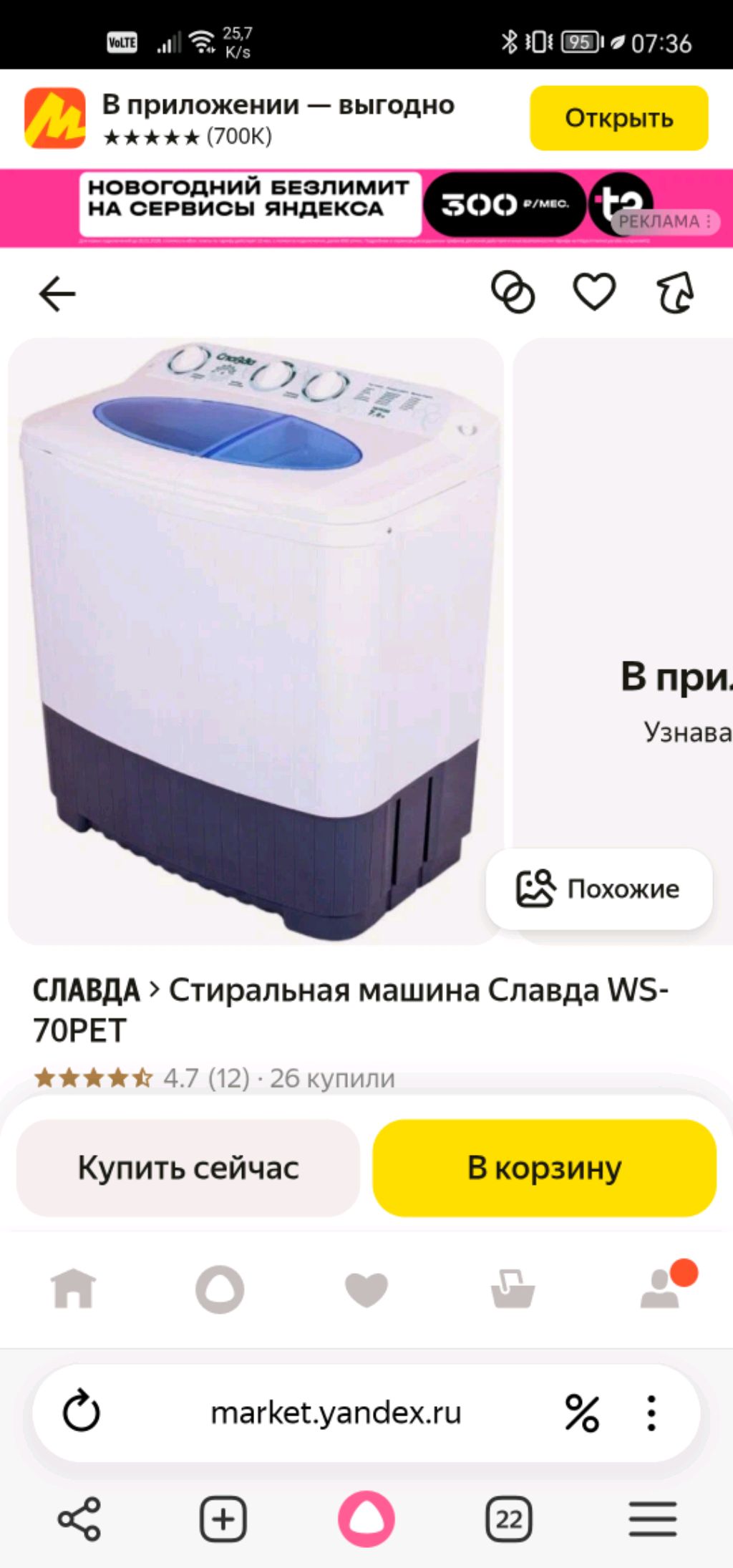Tap the Открыть button in app banner
Image resolution: width=733 pixels, height=1568 pixels.
pyautogui.click(x=618, y=118)
